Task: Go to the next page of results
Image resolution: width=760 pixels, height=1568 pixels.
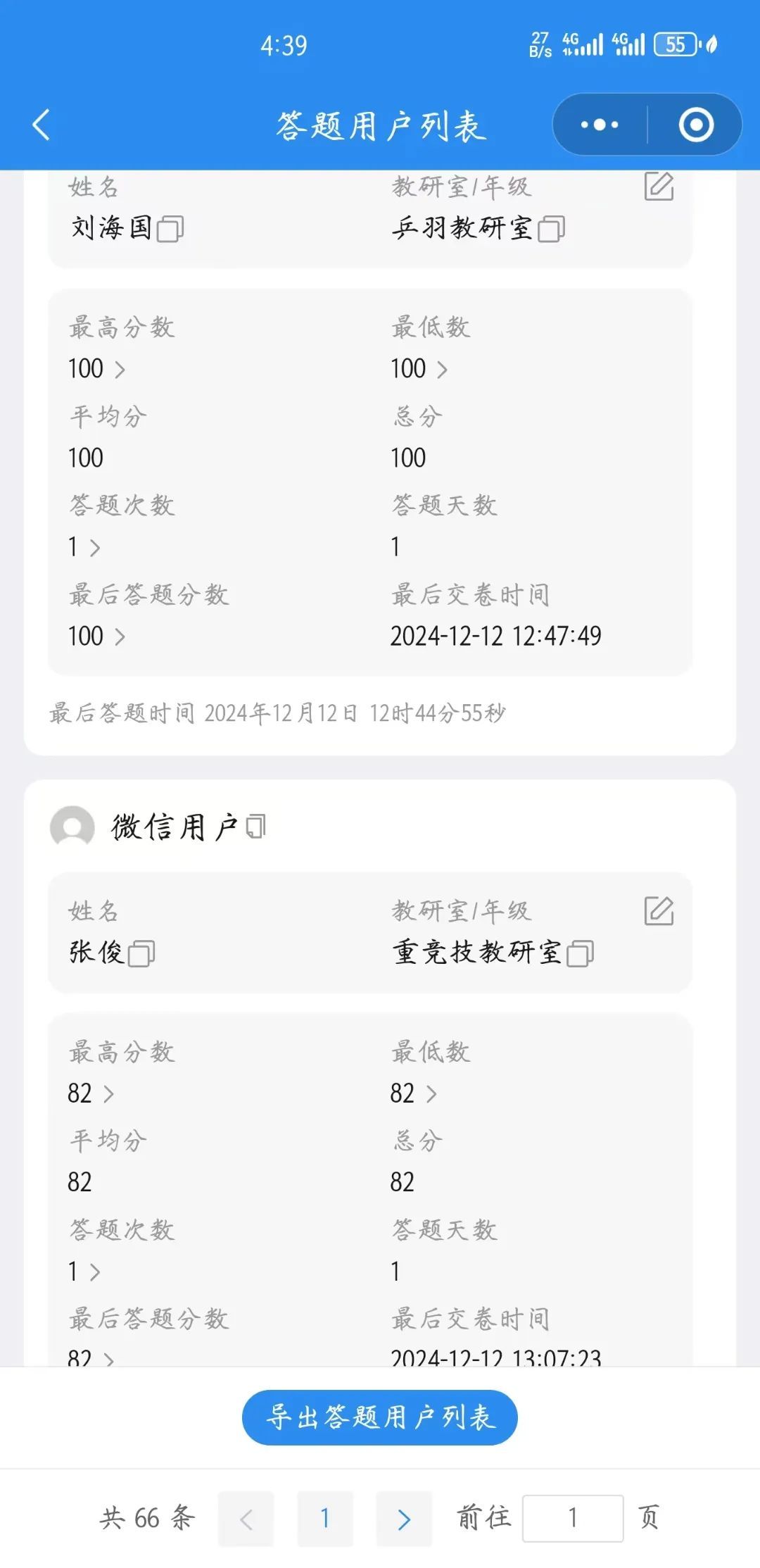Action: pyautogui.click(x=404, y=1519)
